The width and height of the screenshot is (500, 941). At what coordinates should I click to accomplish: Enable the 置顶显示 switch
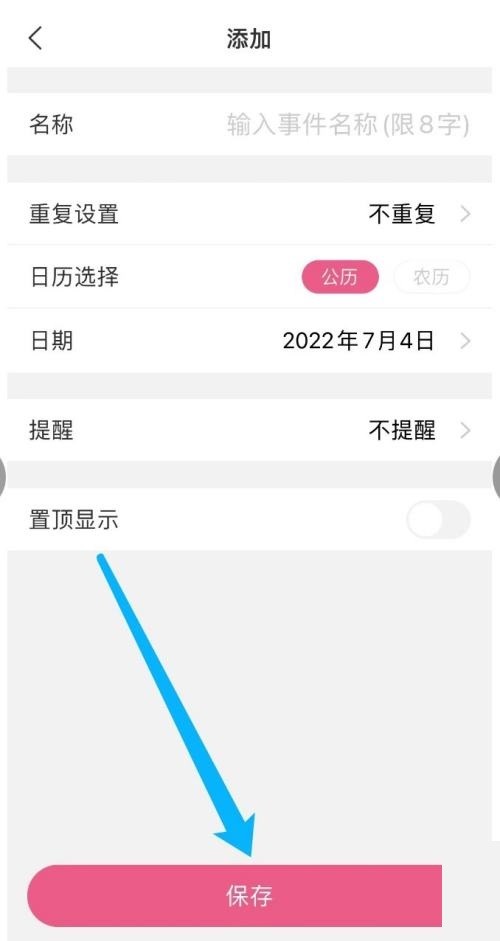(438, 520)
